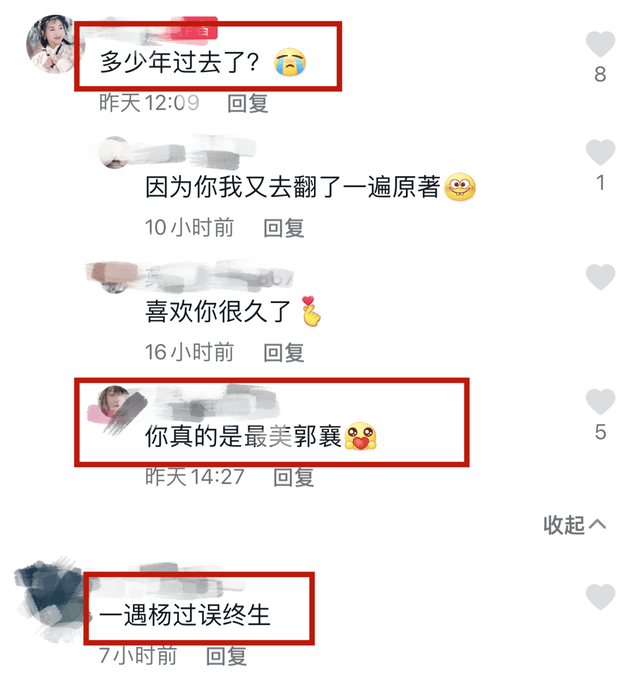Viewport: 640px width, 689px height.
Task: Like the comment 一遇杨过误终生
Action: 600,597
